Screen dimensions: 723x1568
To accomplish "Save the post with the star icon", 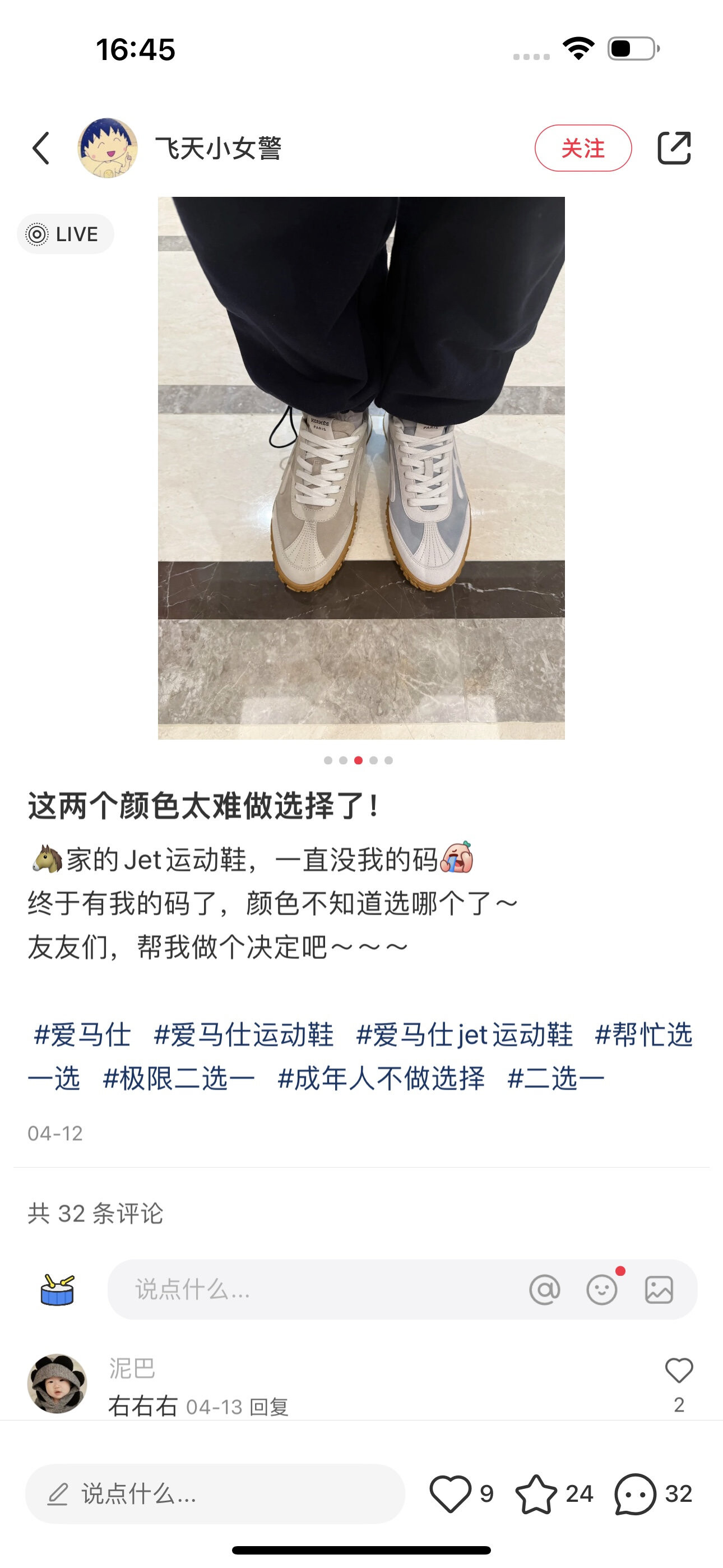I will 536,1494.
